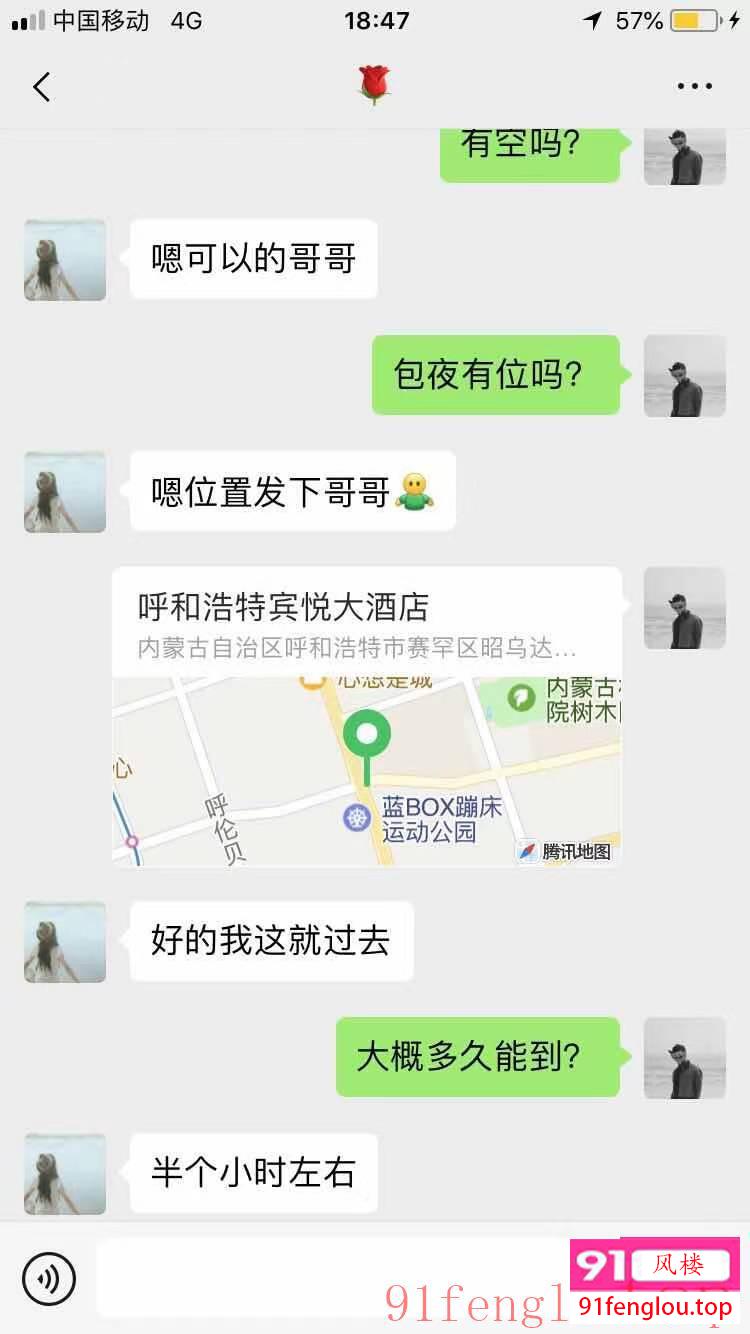The image size is (750, 1334).
Task: Tap the contact's avatar photo
Action: pos(64,259)
